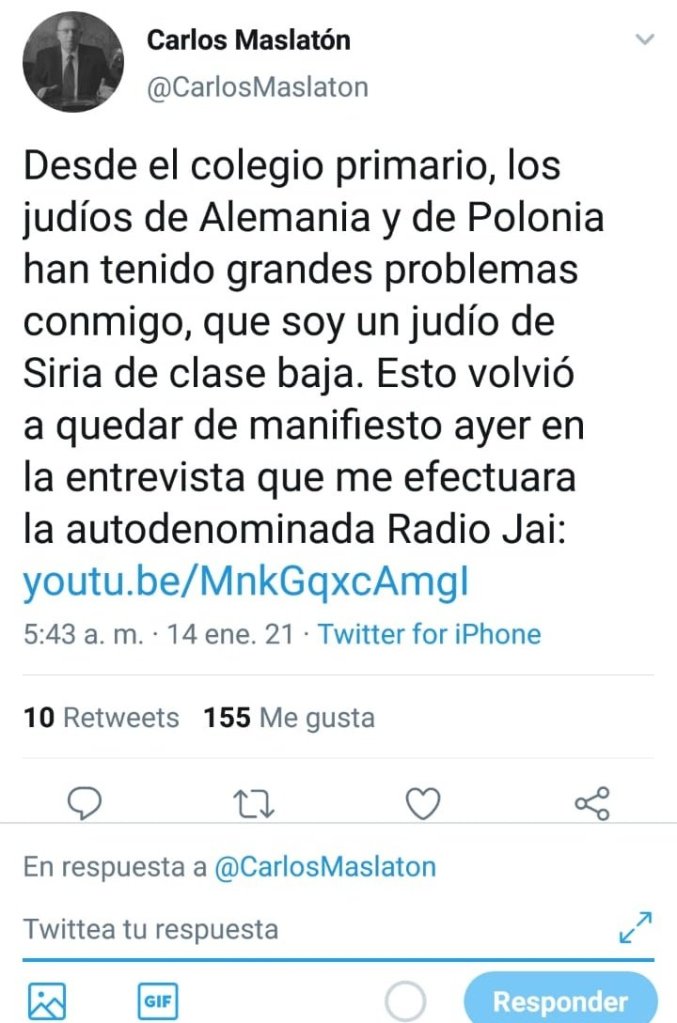Retweet this tweet

pyautogui.click(x=254, y=802)
